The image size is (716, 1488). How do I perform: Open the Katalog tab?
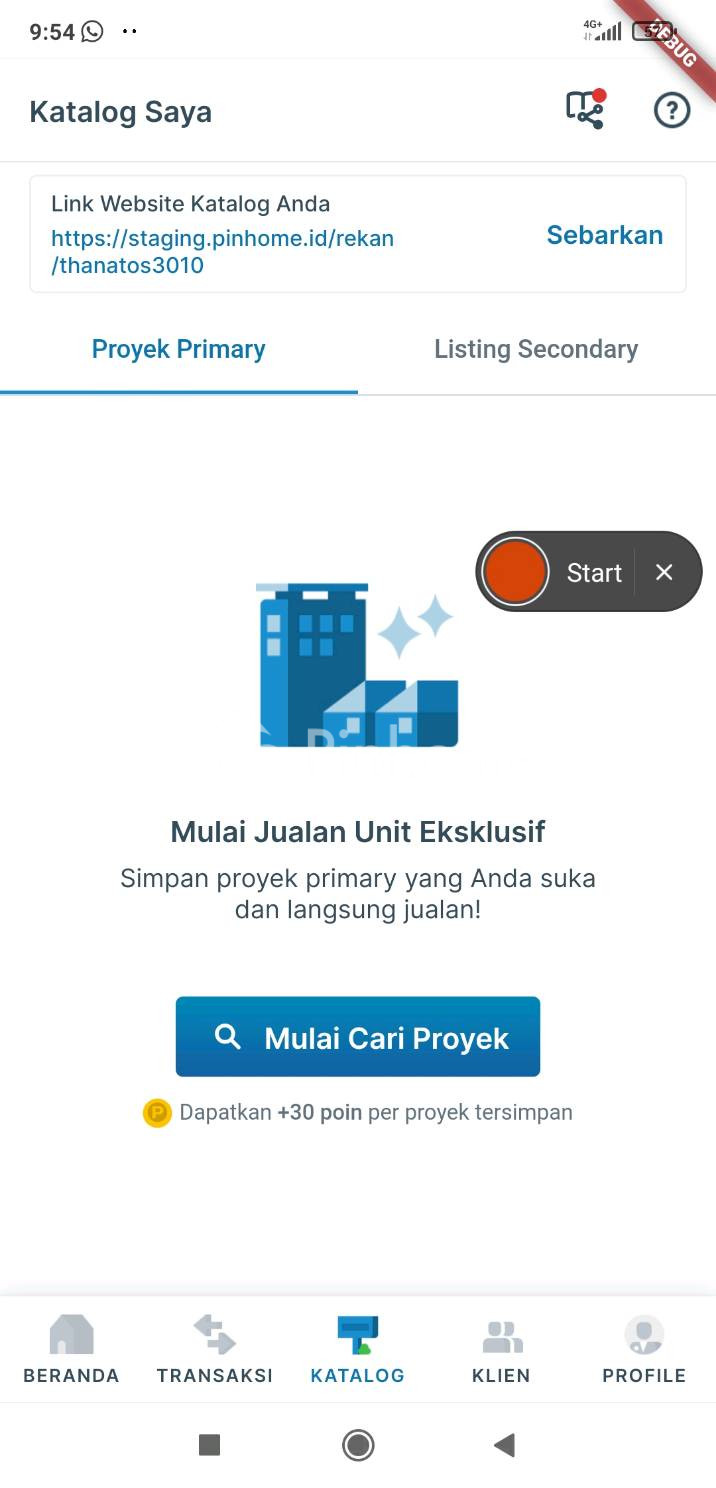click(x=358, y=1350)
